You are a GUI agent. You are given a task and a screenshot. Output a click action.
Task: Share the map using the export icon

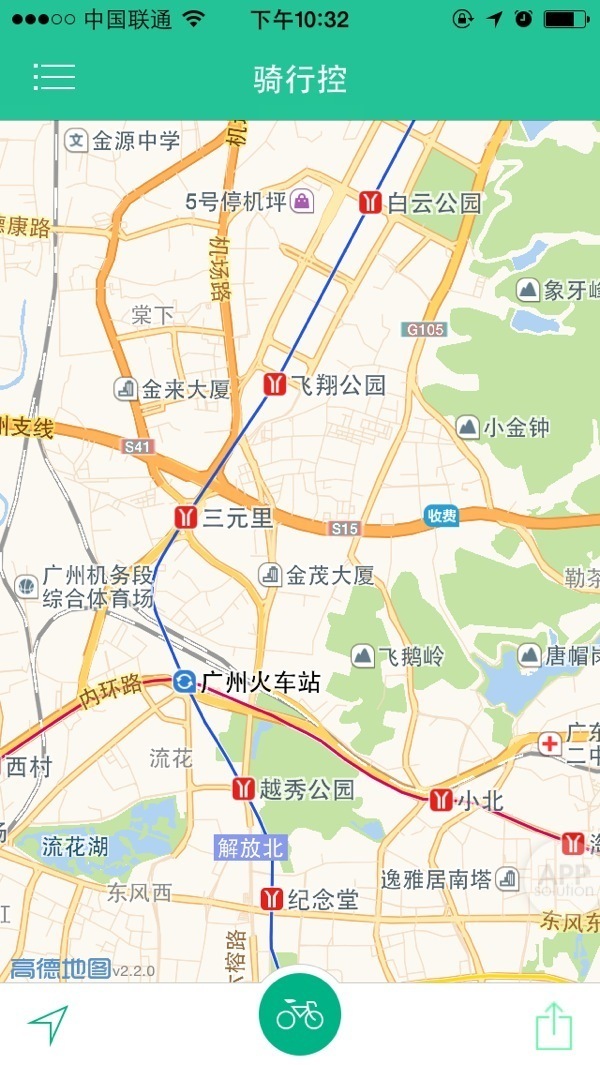tap(553, 1025)
